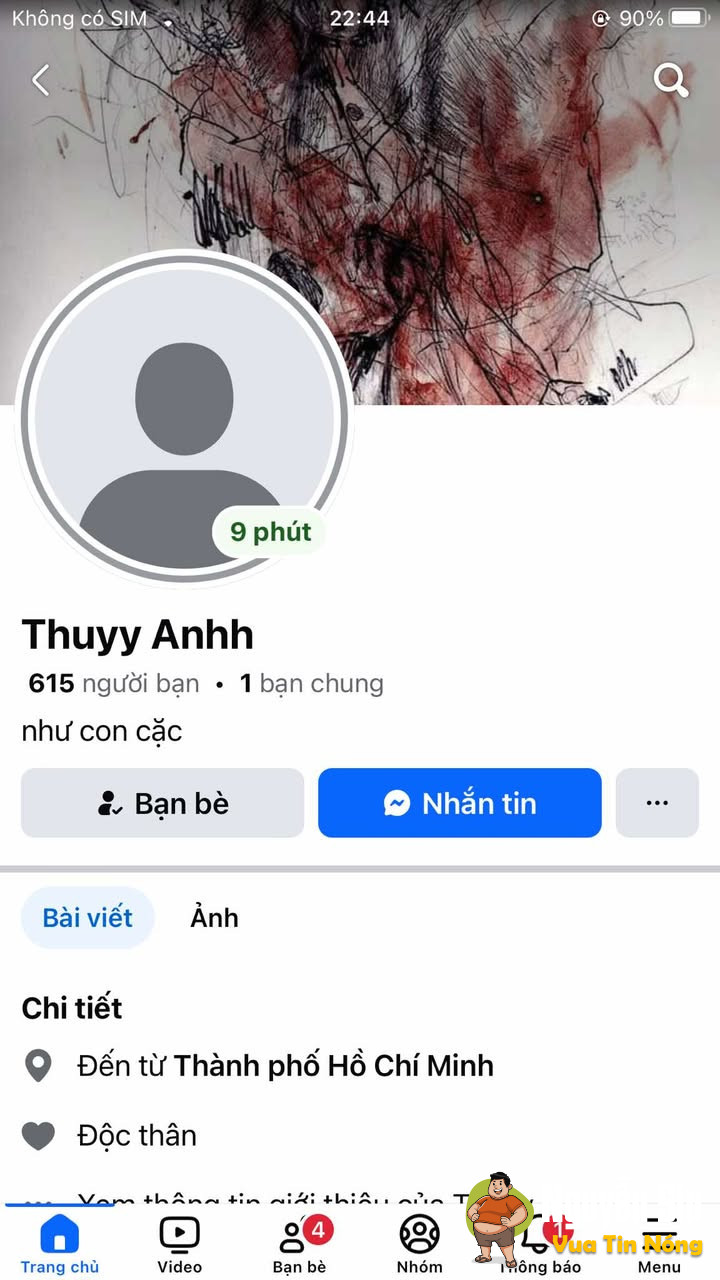Open Thông báo notifications tab
Viewport: 720px width, 1280px height.
(542, 1245)
